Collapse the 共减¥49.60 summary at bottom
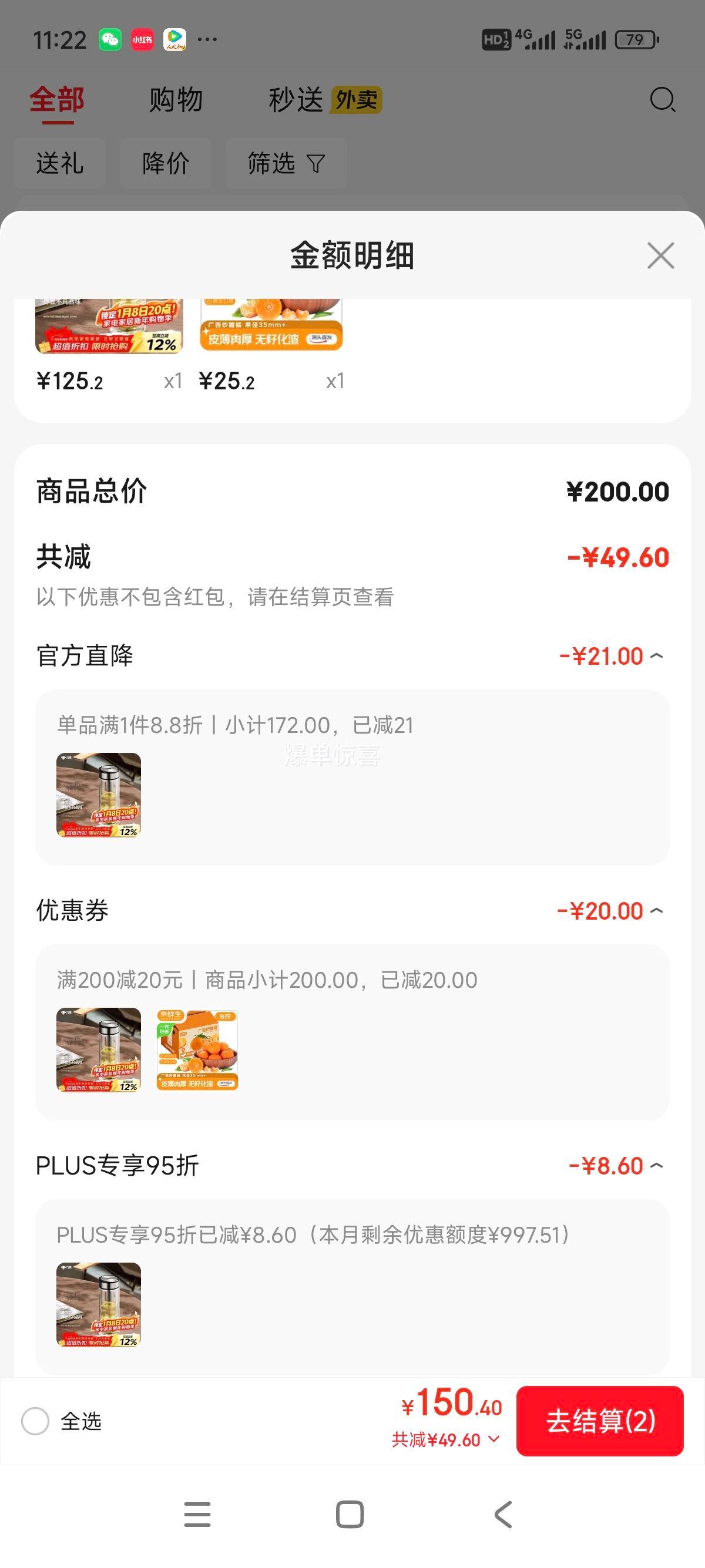 pyautogui.click(x=446, y=1439)
